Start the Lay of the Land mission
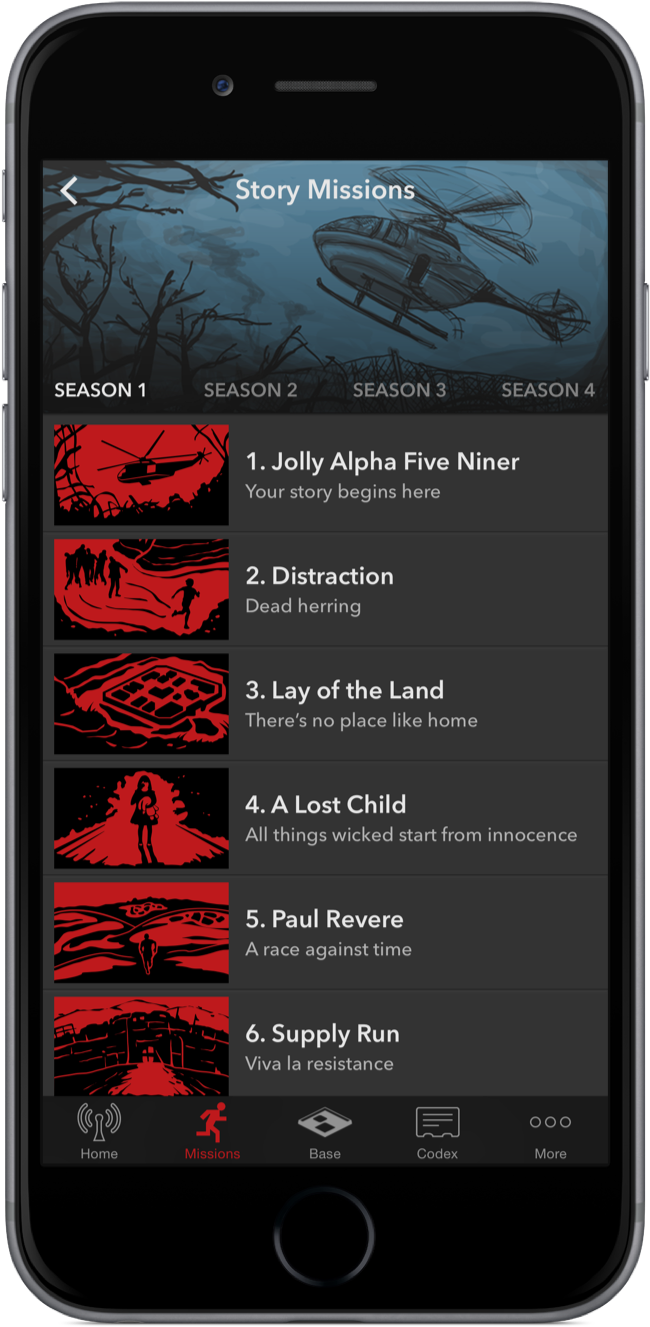The height and width of the screenshot is (1327, 650). click(345, 703)
